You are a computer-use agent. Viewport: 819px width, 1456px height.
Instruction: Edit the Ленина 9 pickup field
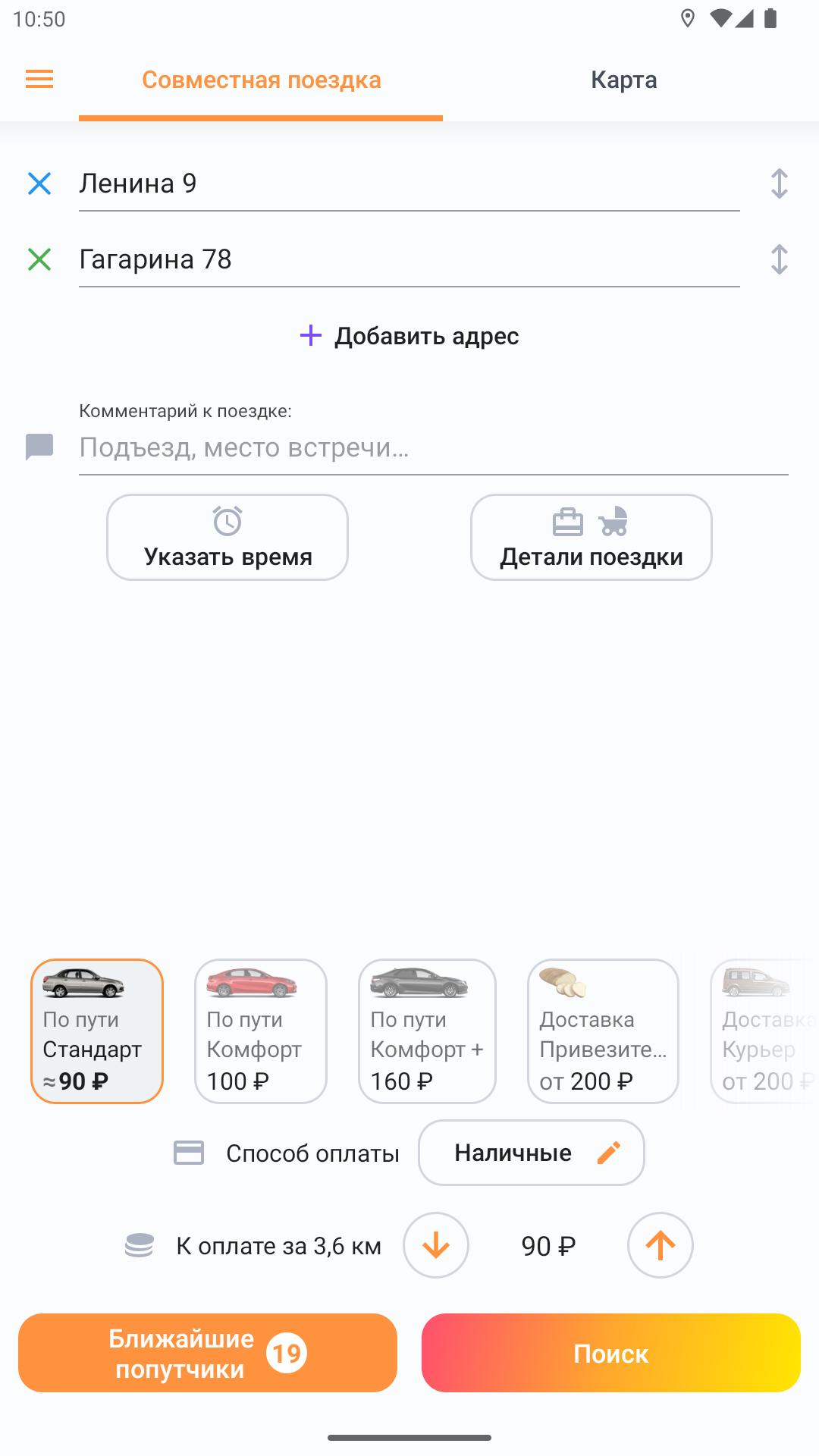(x=409, y=184)
